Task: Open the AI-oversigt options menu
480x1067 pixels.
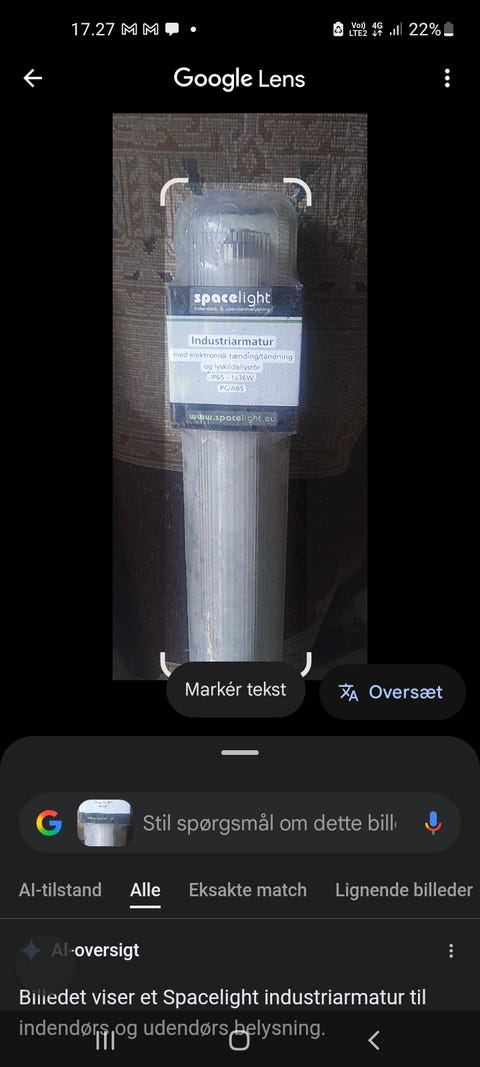Action: pyautogui.click(x=451, y=951)
